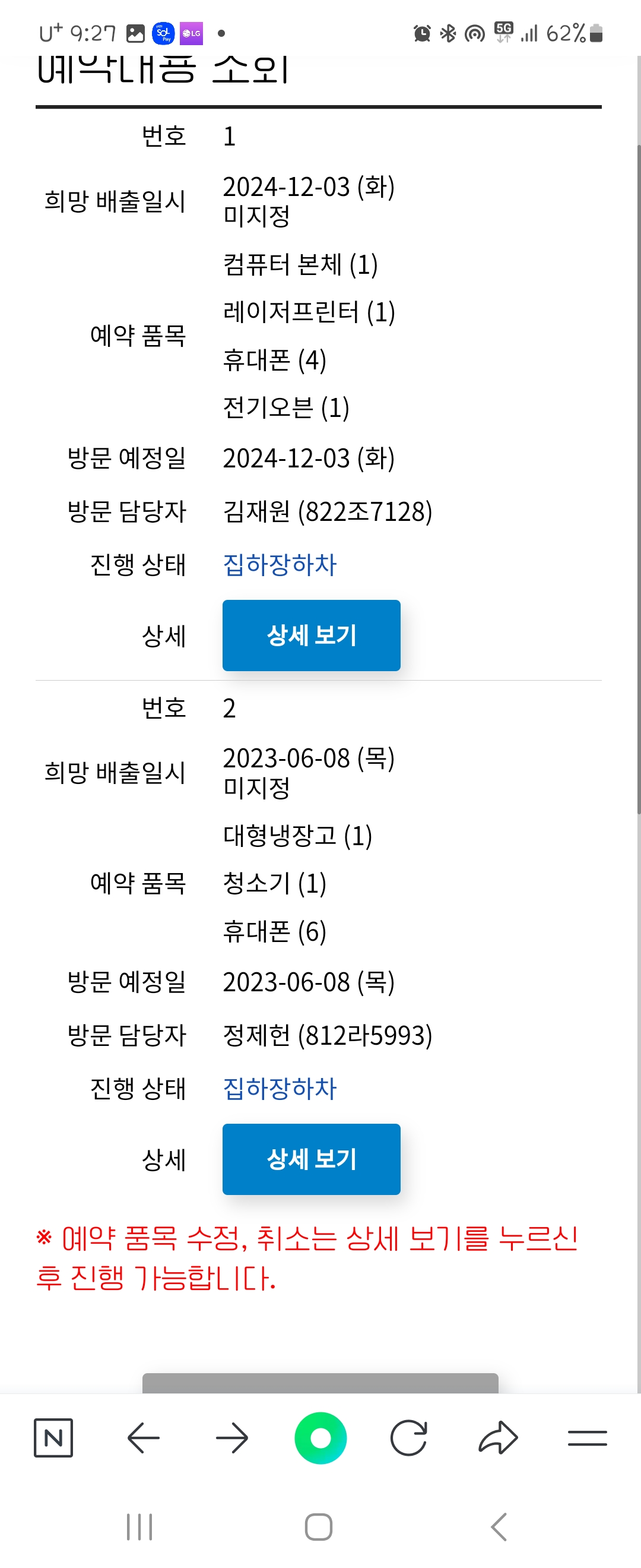The width and height of the screenshot is (641, 1568).
Task: Go to the phone home screen
Action: (319, 1526)
